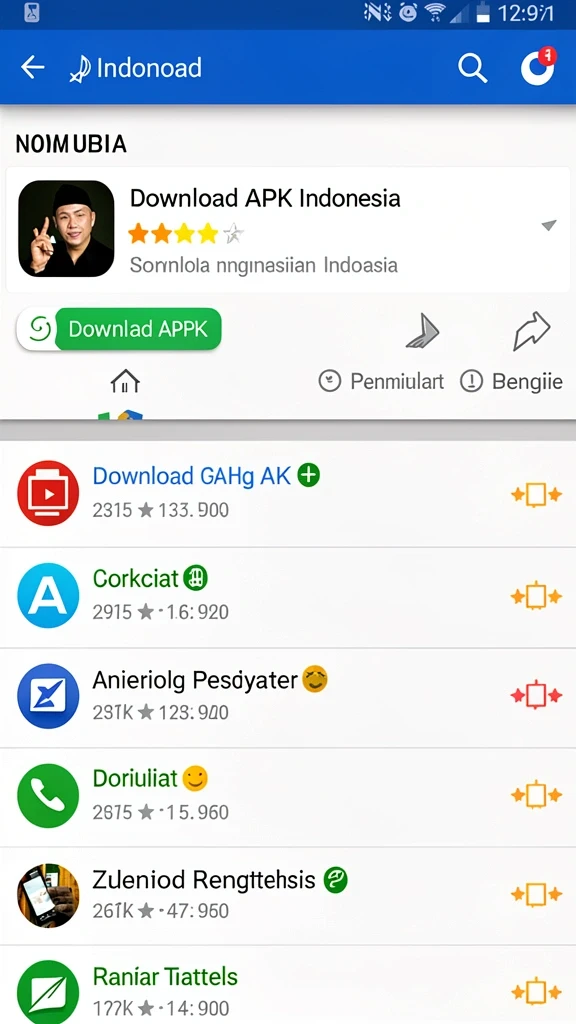Tap the orange action icon beside Doriuliat

[536, 795]
